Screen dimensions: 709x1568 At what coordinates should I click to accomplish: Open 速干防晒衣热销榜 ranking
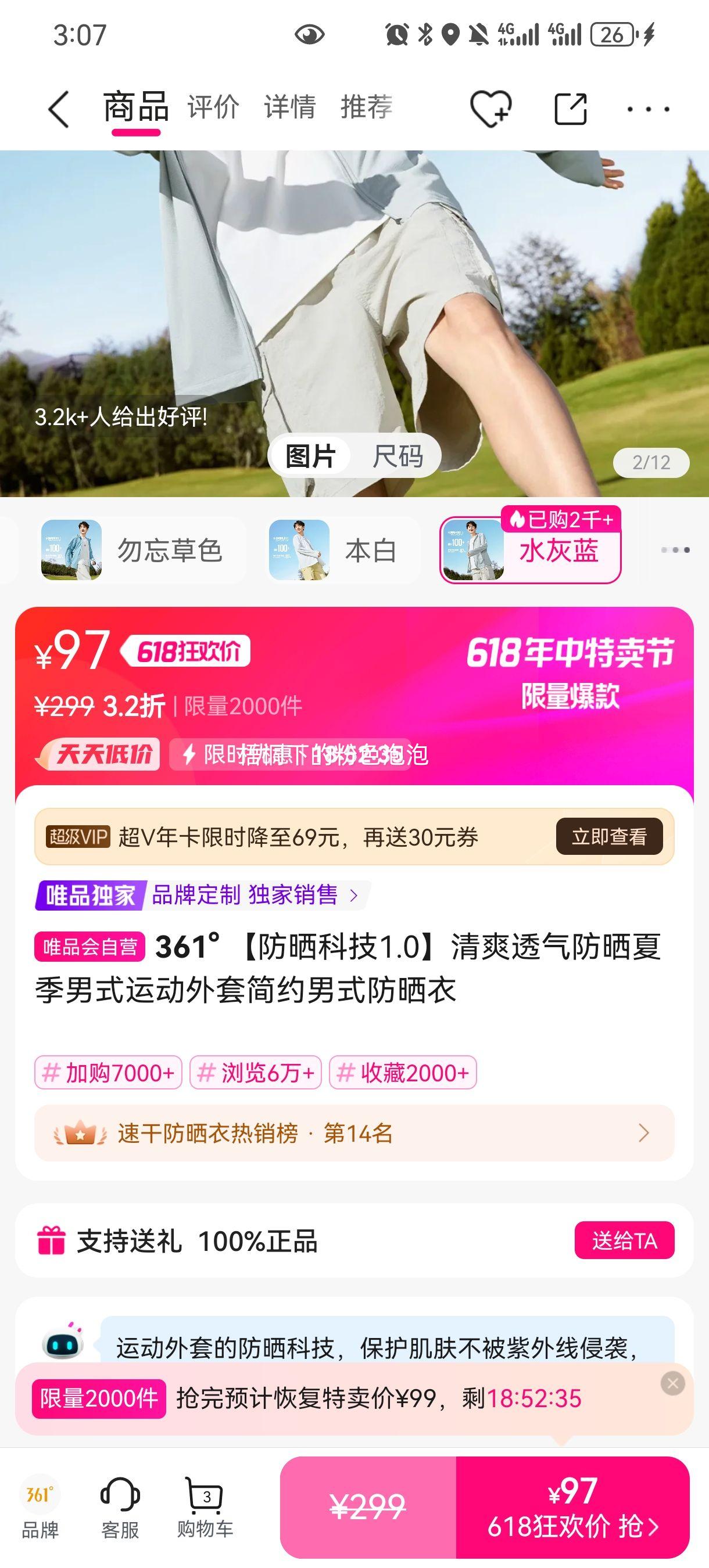point(354,1134)
